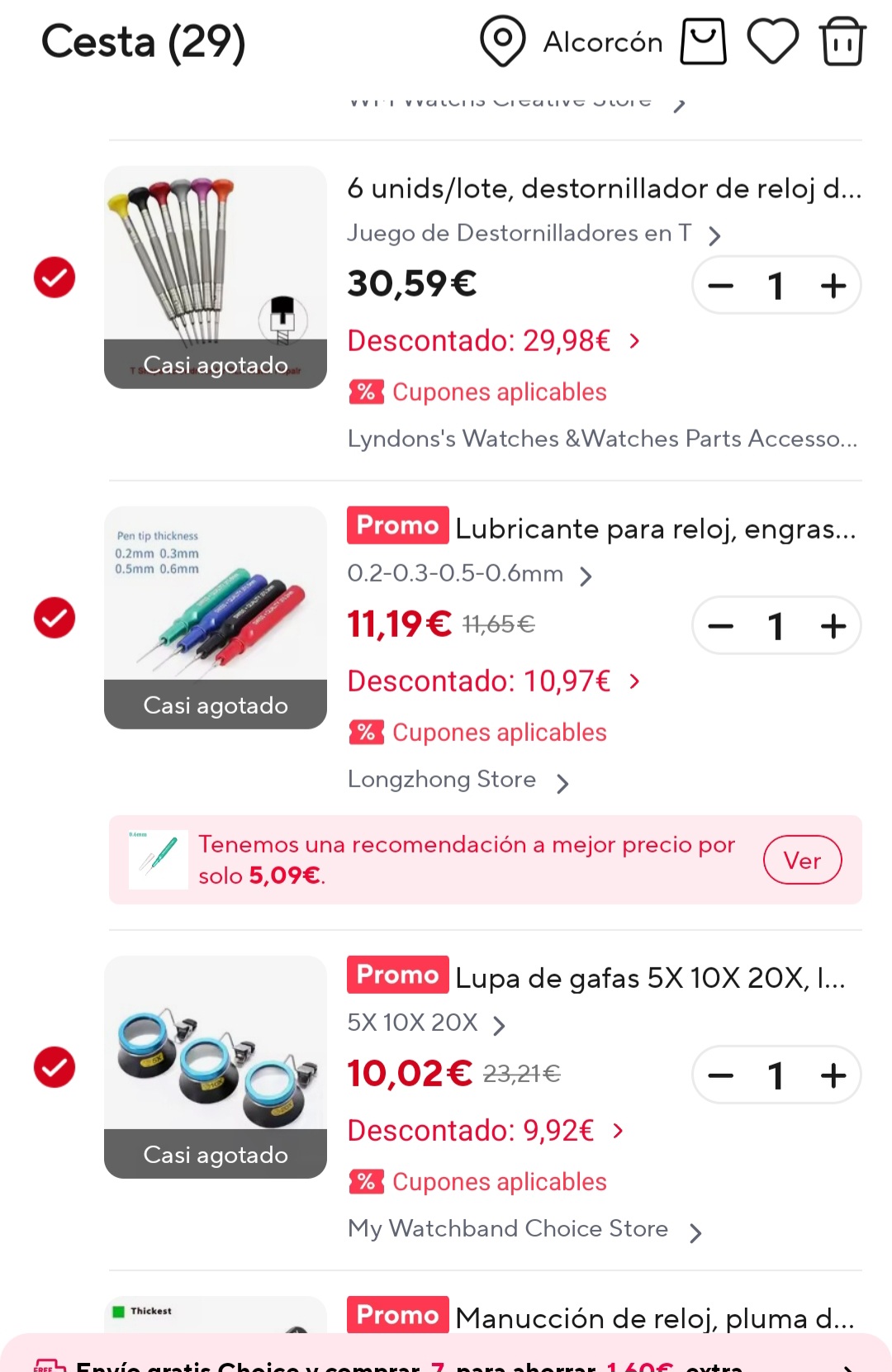The image size is (892, 1372).
Task: Add one more Lubricante para reloj
Action: pyautogui.click(x=833, y=626)
